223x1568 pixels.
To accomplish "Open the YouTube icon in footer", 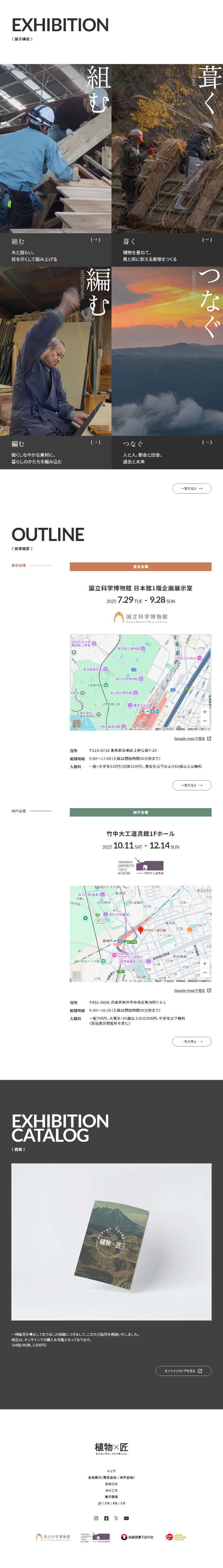I will (x=126, y=1518).
